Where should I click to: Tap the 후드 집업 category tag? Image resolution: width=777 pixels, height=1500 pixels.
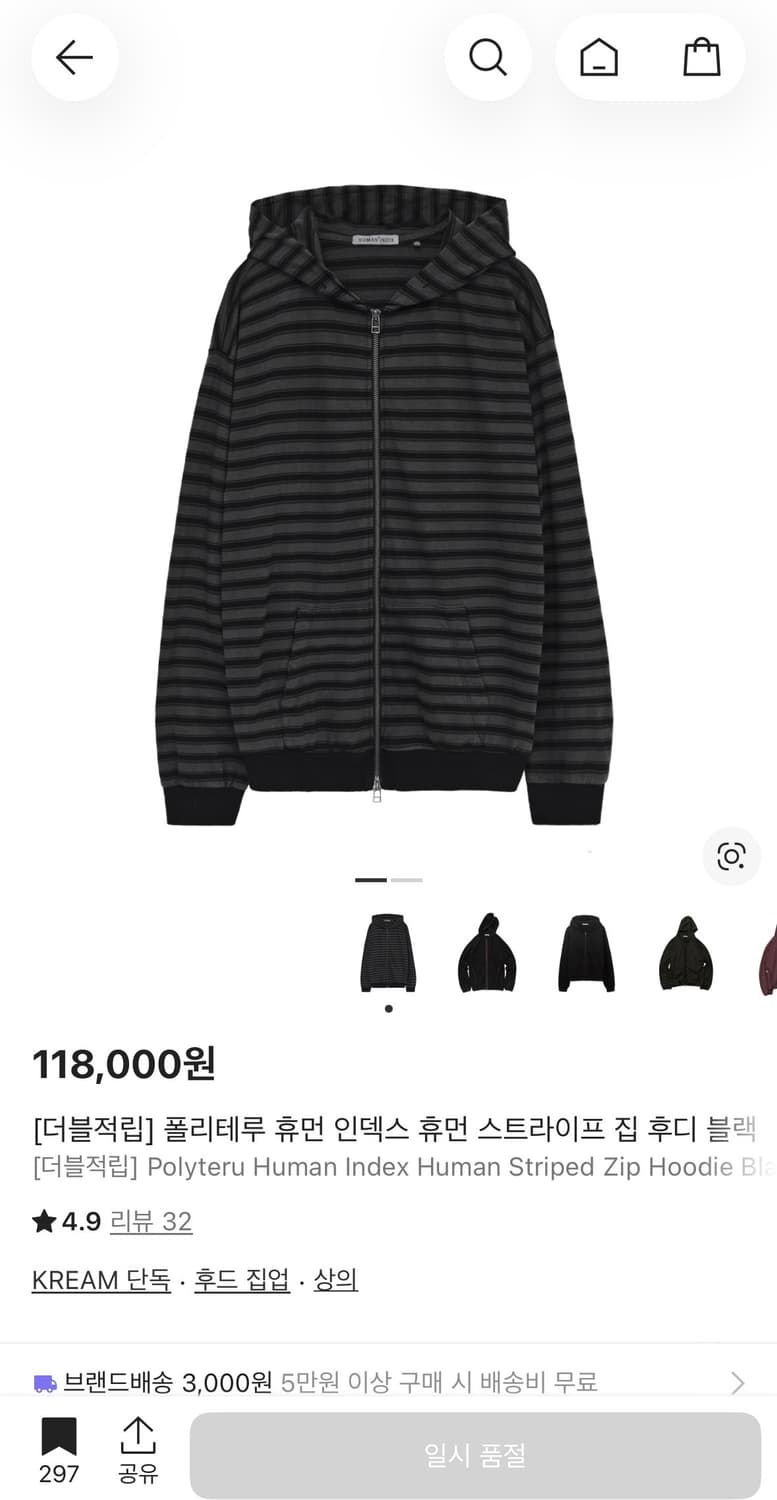(x=241, y=1281)
